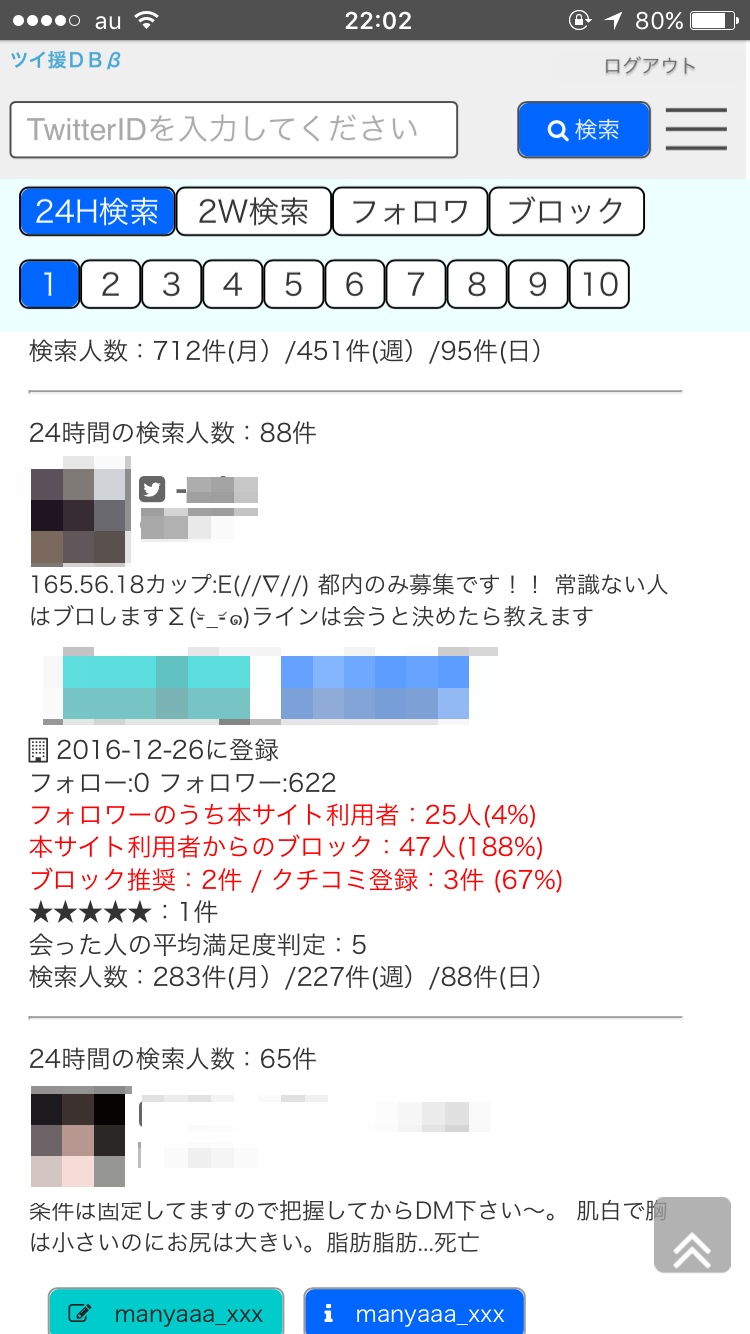Tap the blue manyaaa_xxx info button
The image size is (750, 1334).
(x=414, y=1313)
